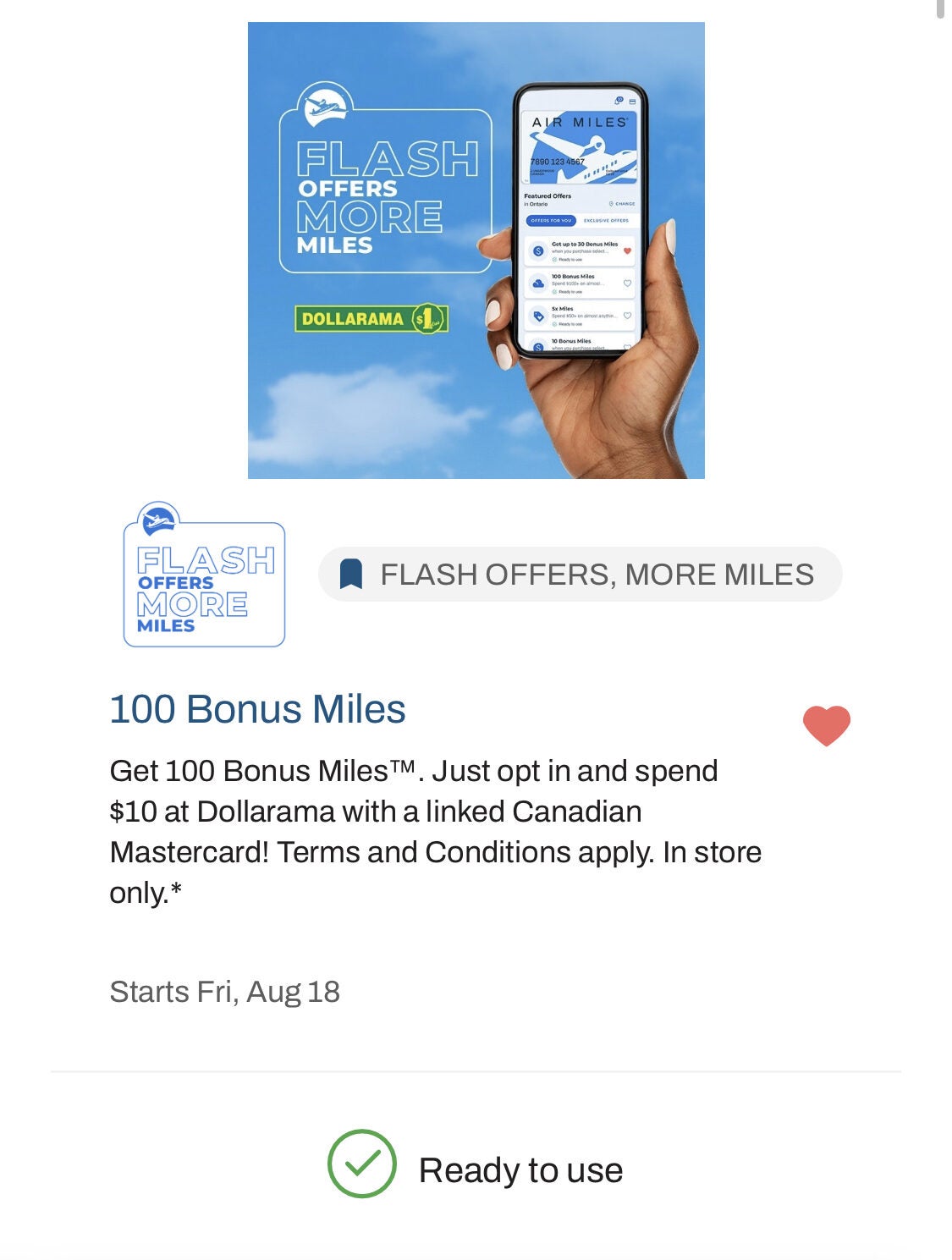Select the Offers For You tab

[551, 221]
